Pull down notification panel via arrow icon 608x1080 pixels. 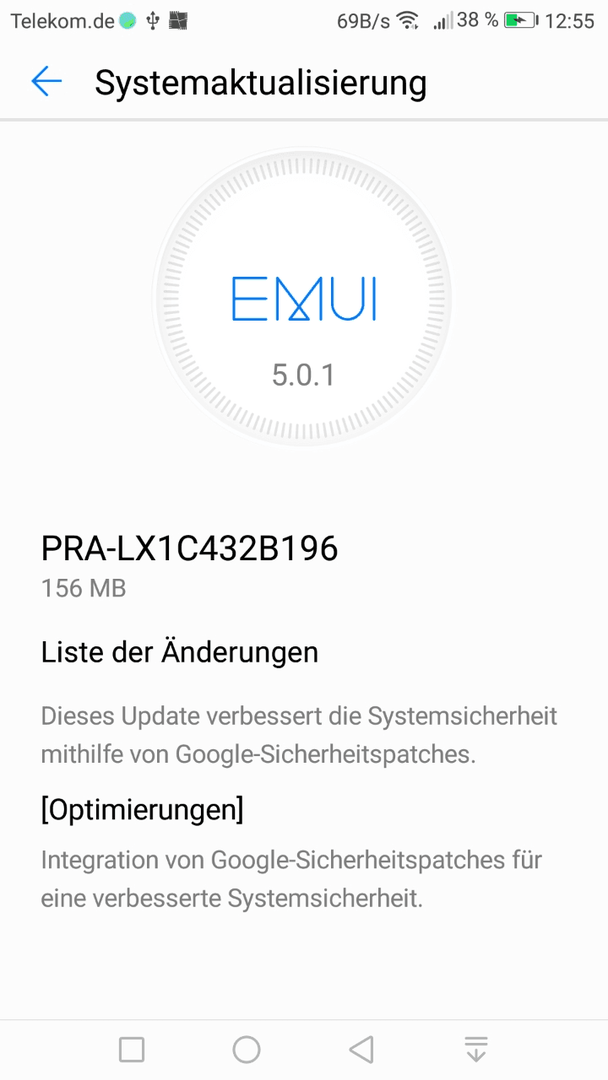click(476, 1049)
